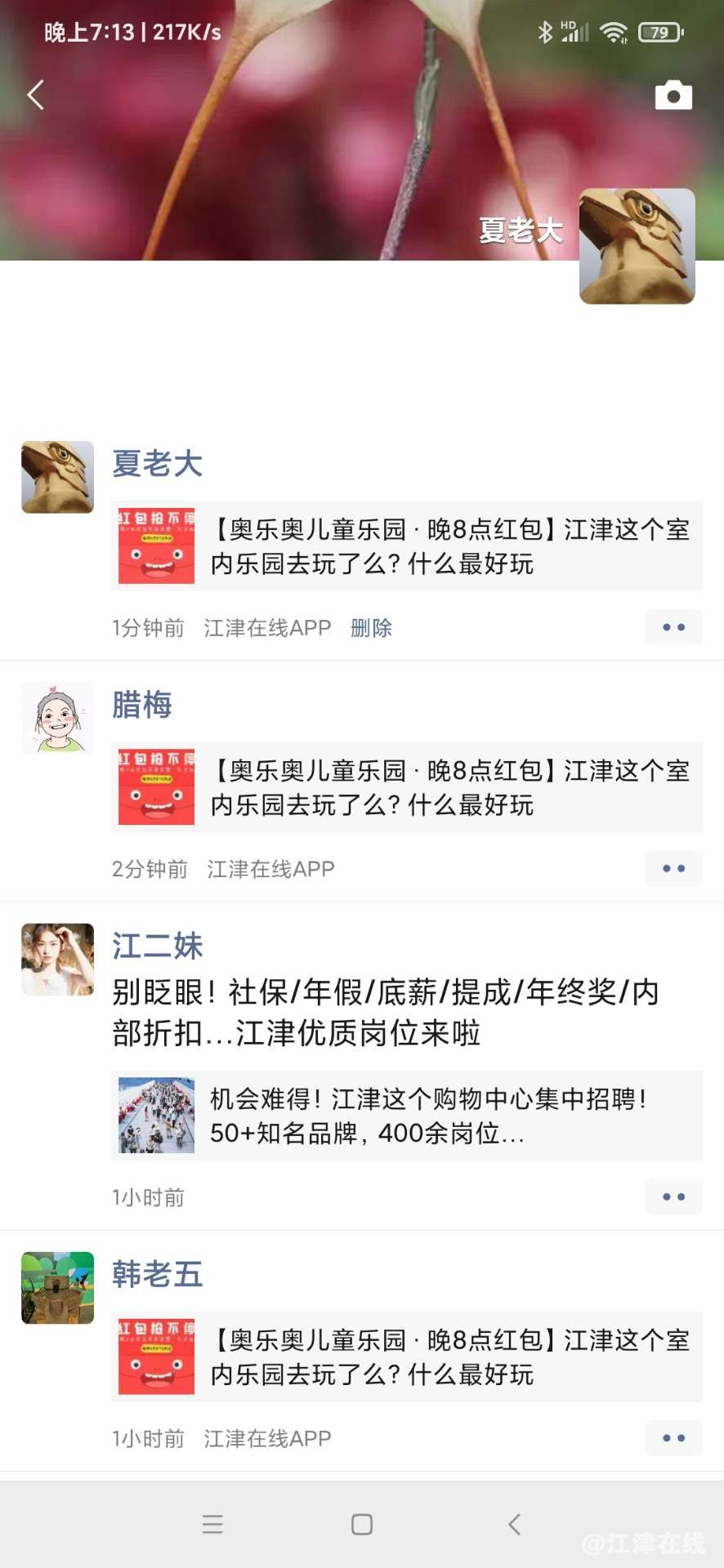Open the shared article in 腊梅's post

[x=406, y=786]
